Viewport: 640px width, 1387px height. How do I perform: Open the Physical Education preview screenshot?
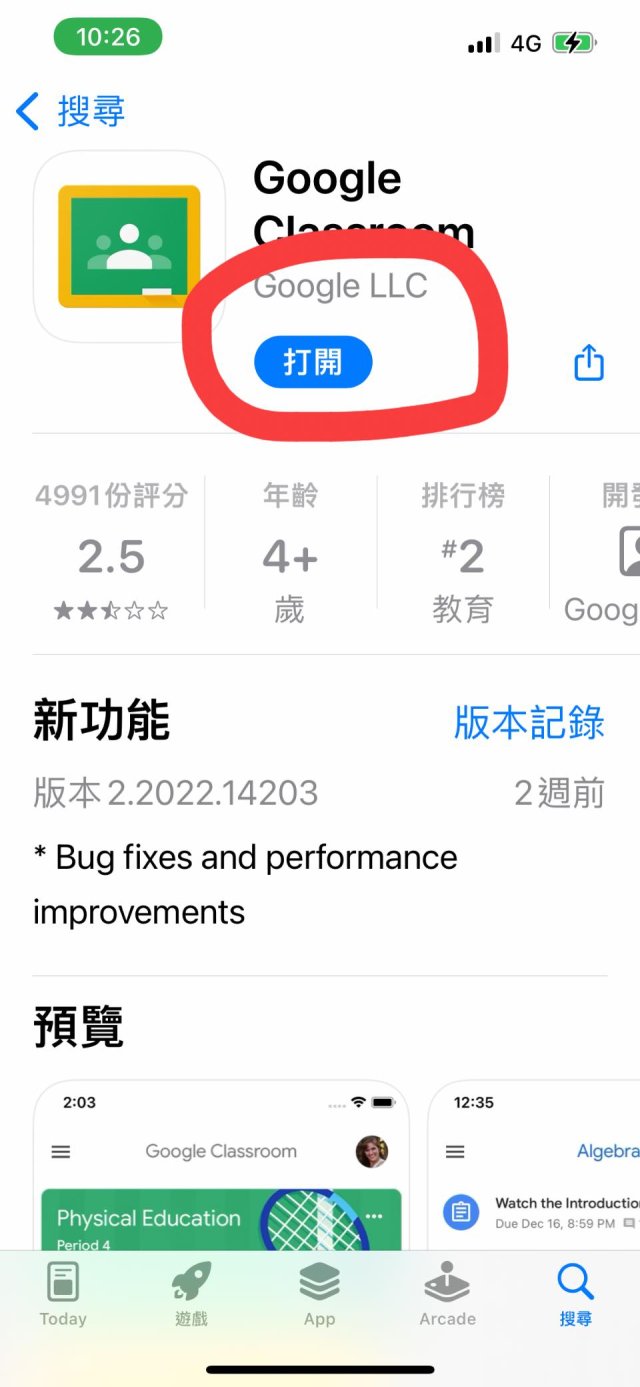[x=221, y=1165]
